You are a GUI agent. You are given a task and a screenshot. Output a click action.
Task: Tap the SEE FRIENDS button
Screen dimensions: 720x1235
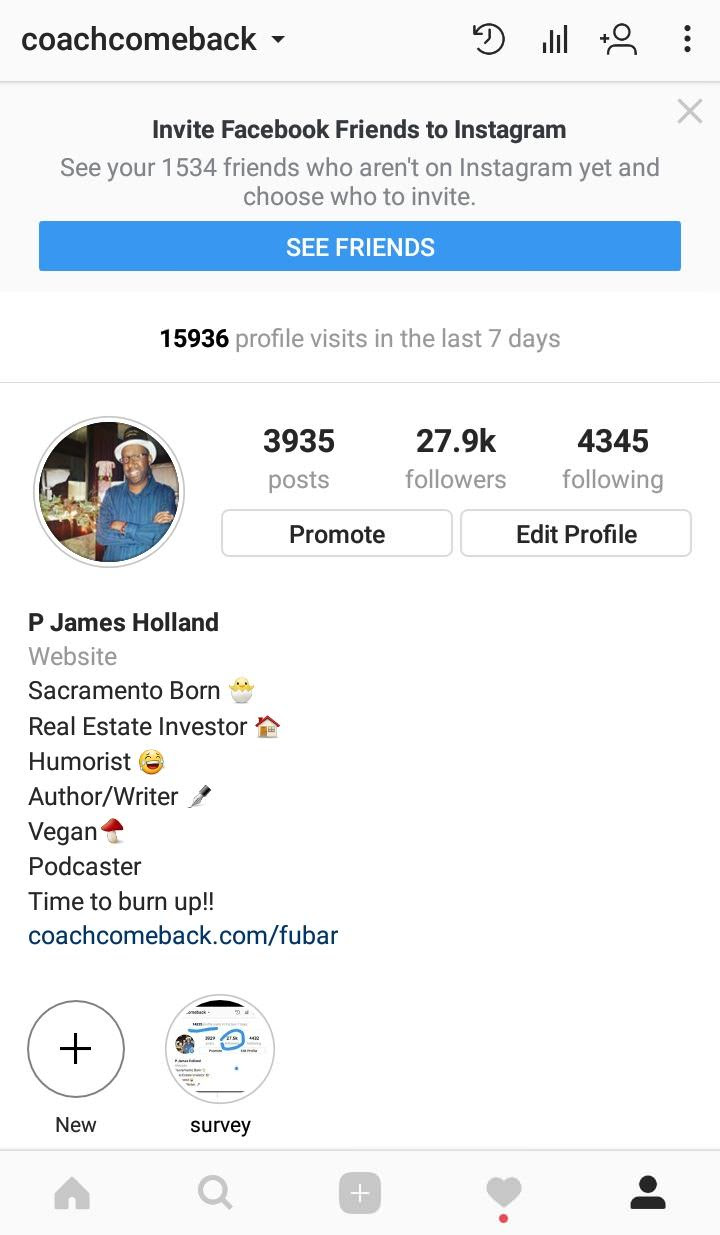(360, 246)
